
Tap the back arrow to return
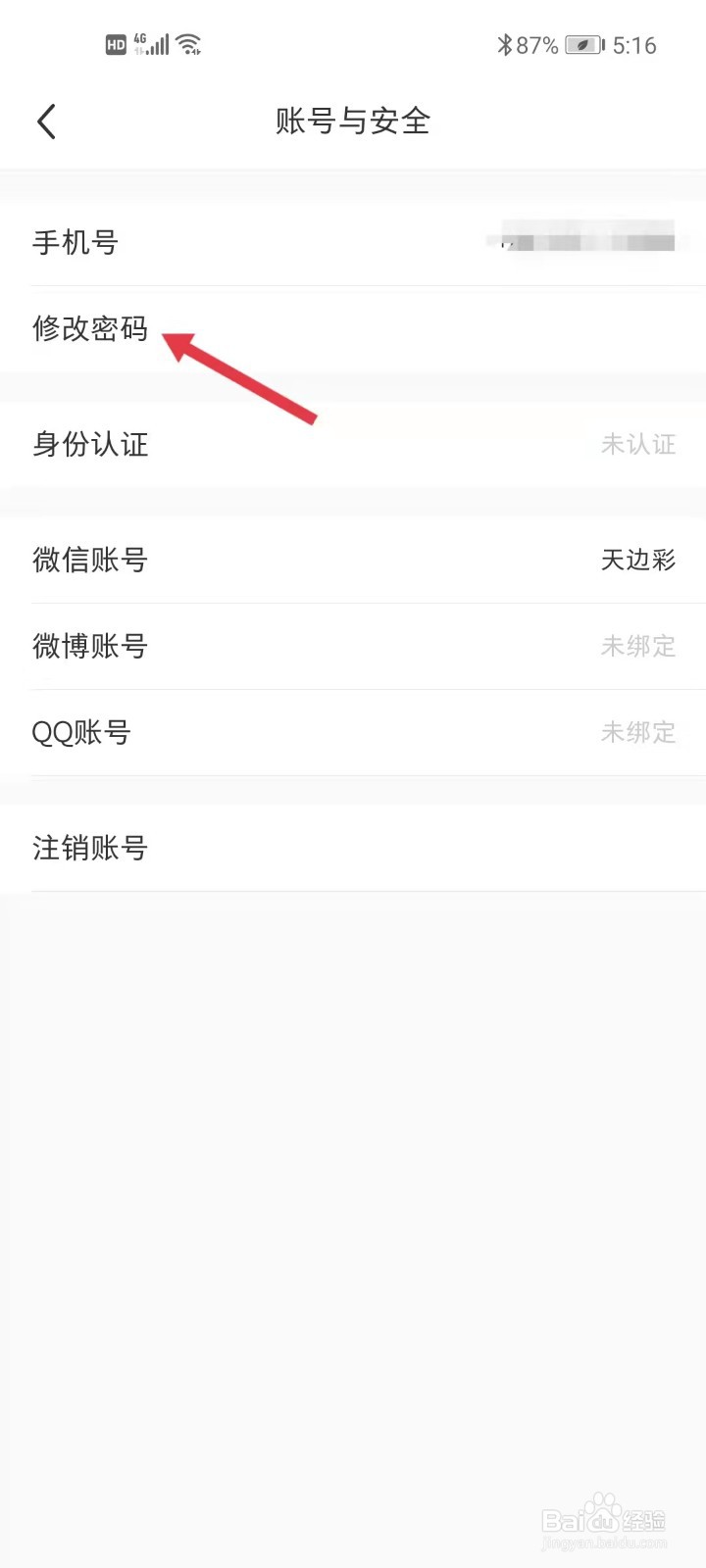tap(45, 121)
